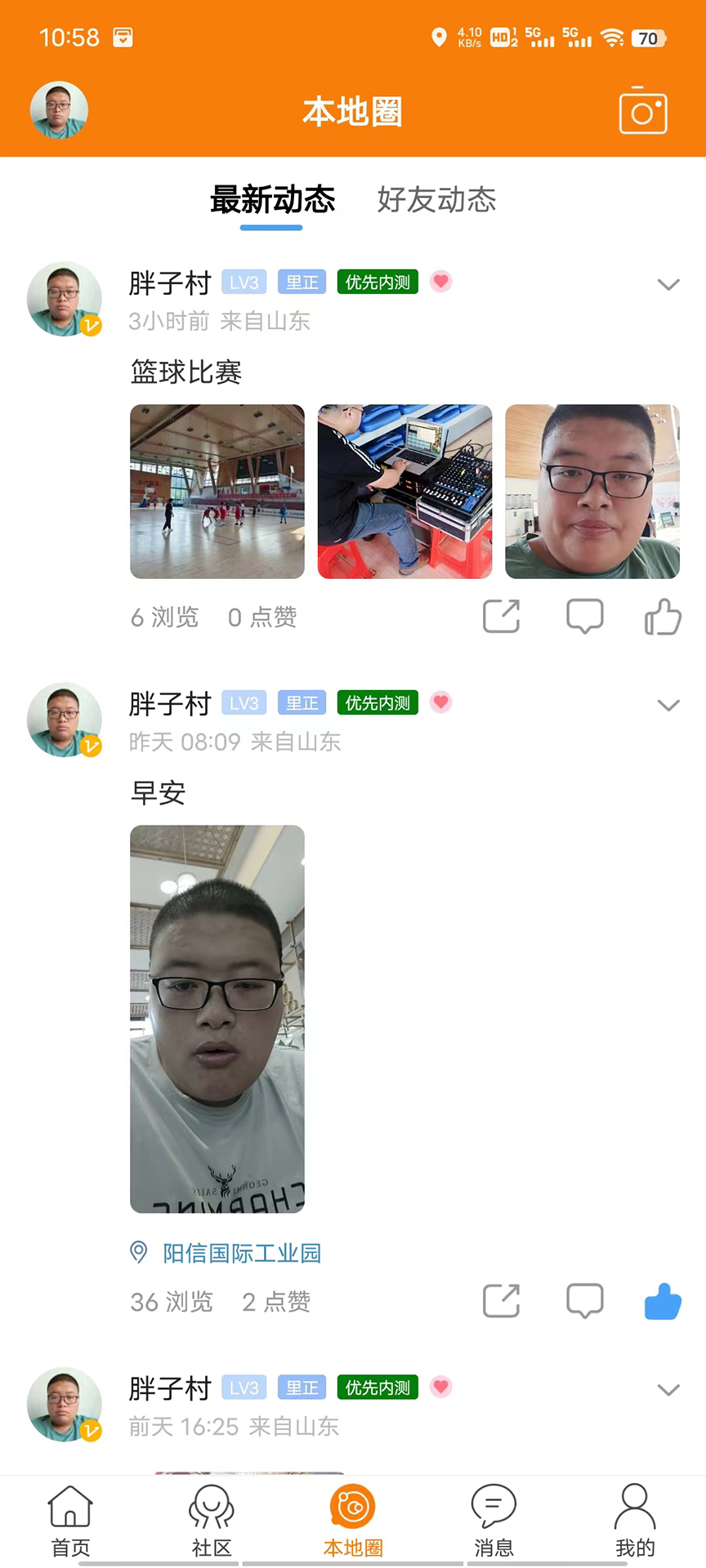
Task: Go to the 首页 tab
Action: pyautogui.click(x=71, y=1521)
